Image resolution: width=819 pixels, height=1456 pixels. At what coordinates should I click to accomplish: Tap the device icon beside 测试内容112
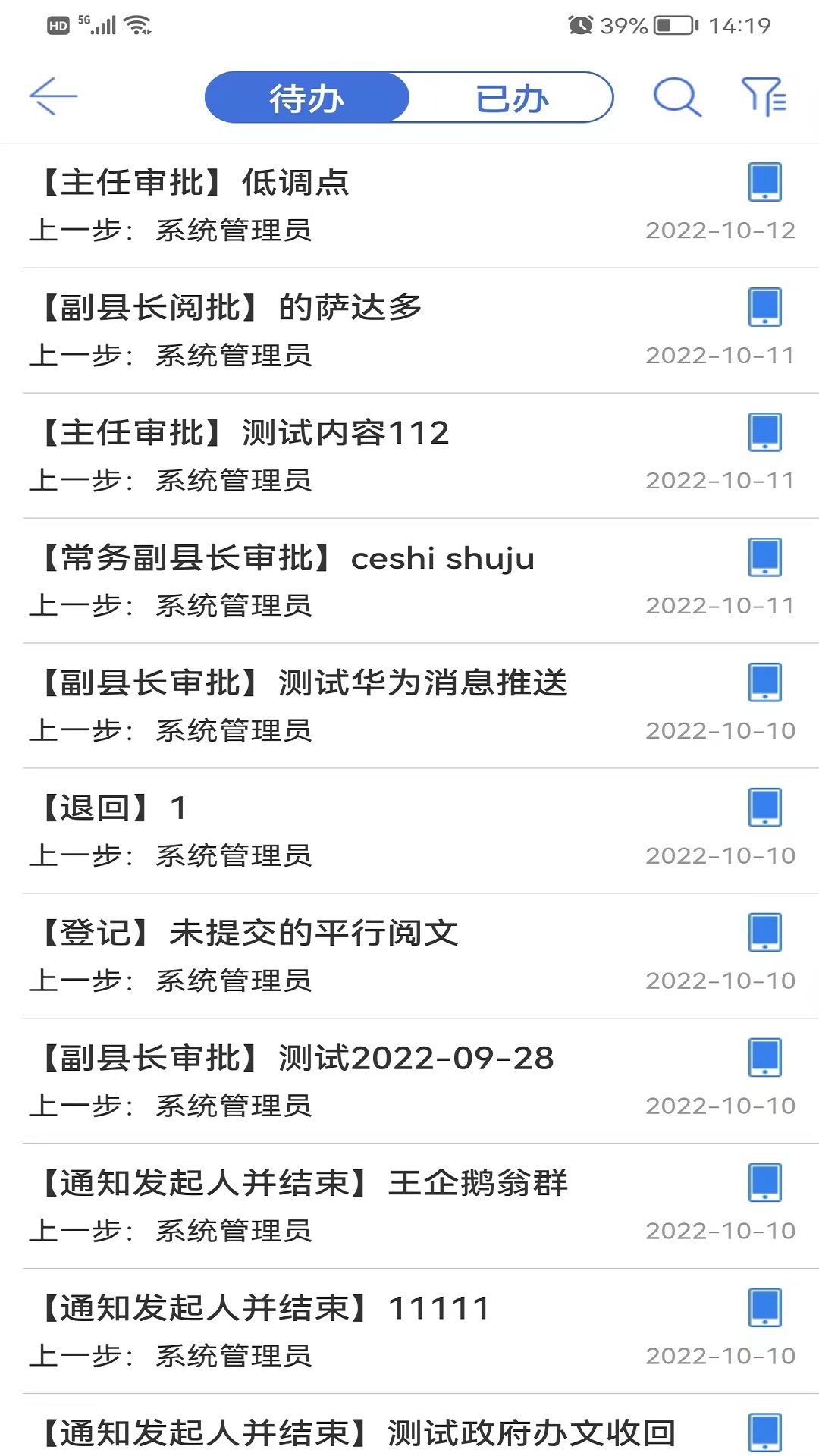(x=764, y=432)
